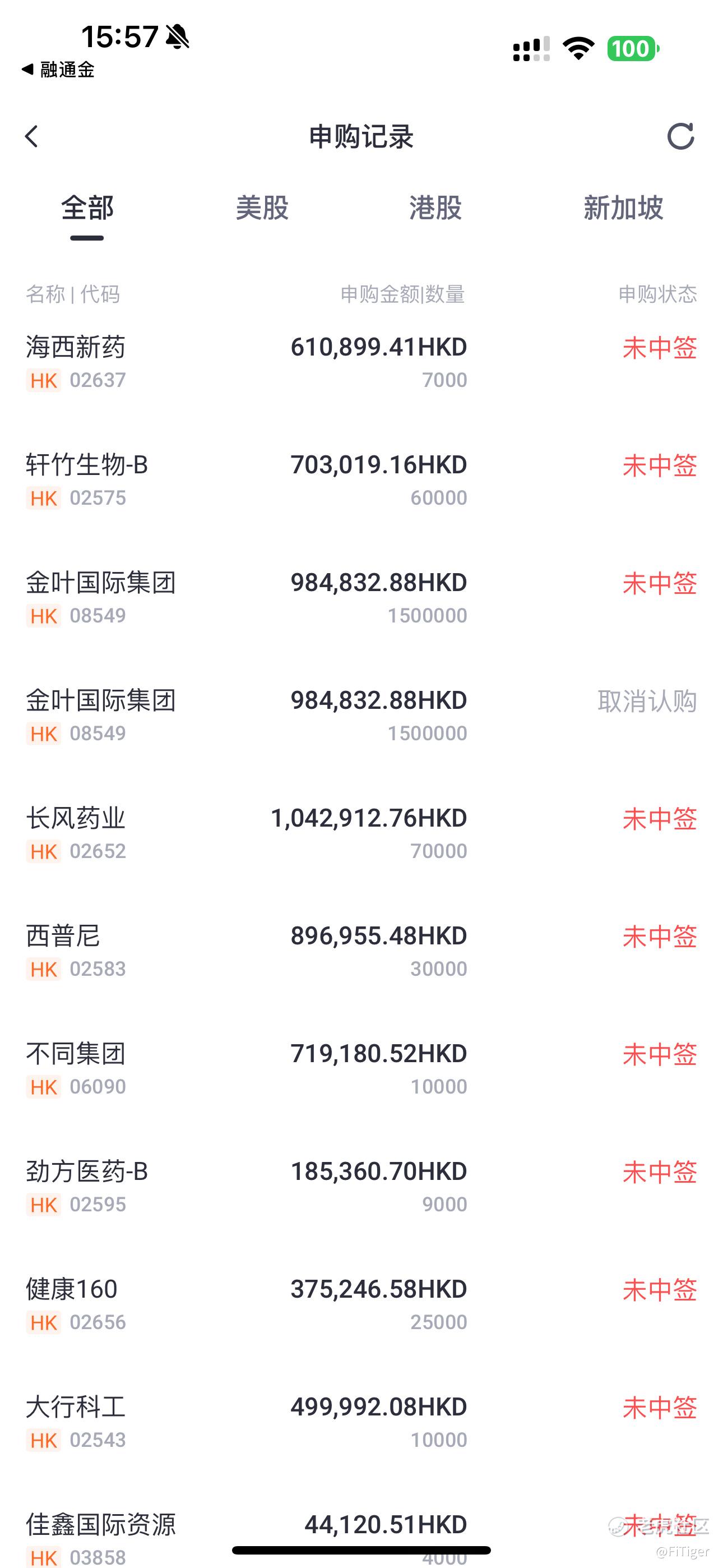Open the 海西新药 subscription record
The height and width of the screenshot is (1568, 723).
(x=361, y=362)
